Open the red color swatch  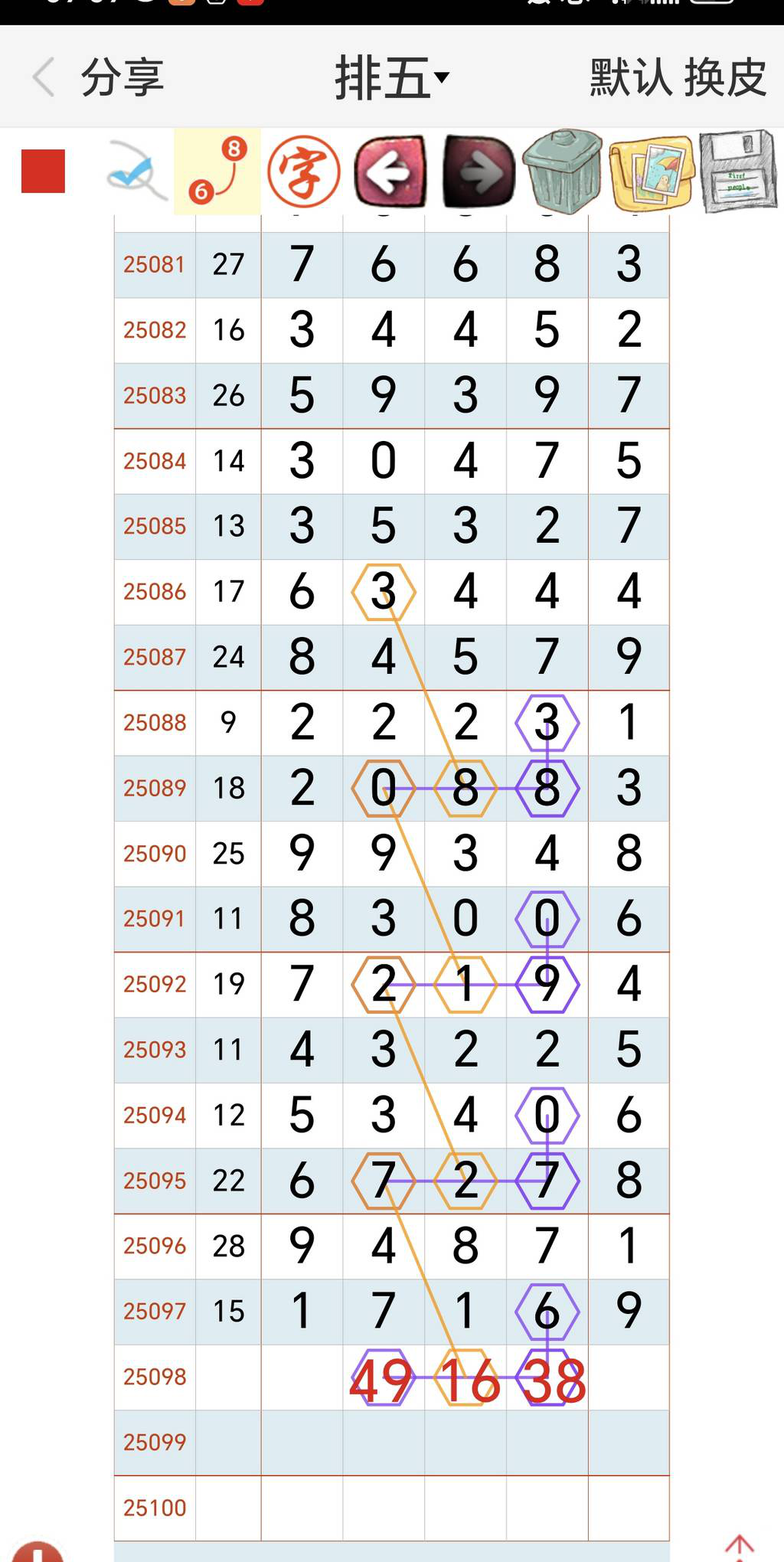click(x=43, y=172)
